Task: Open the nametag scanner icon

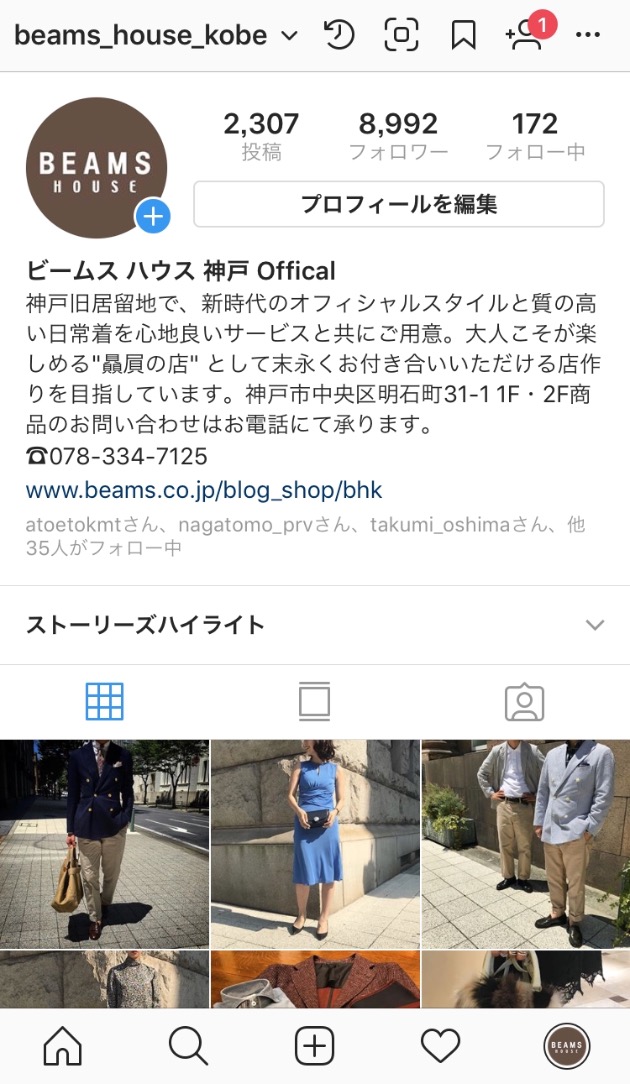Action: pos(401,36)
